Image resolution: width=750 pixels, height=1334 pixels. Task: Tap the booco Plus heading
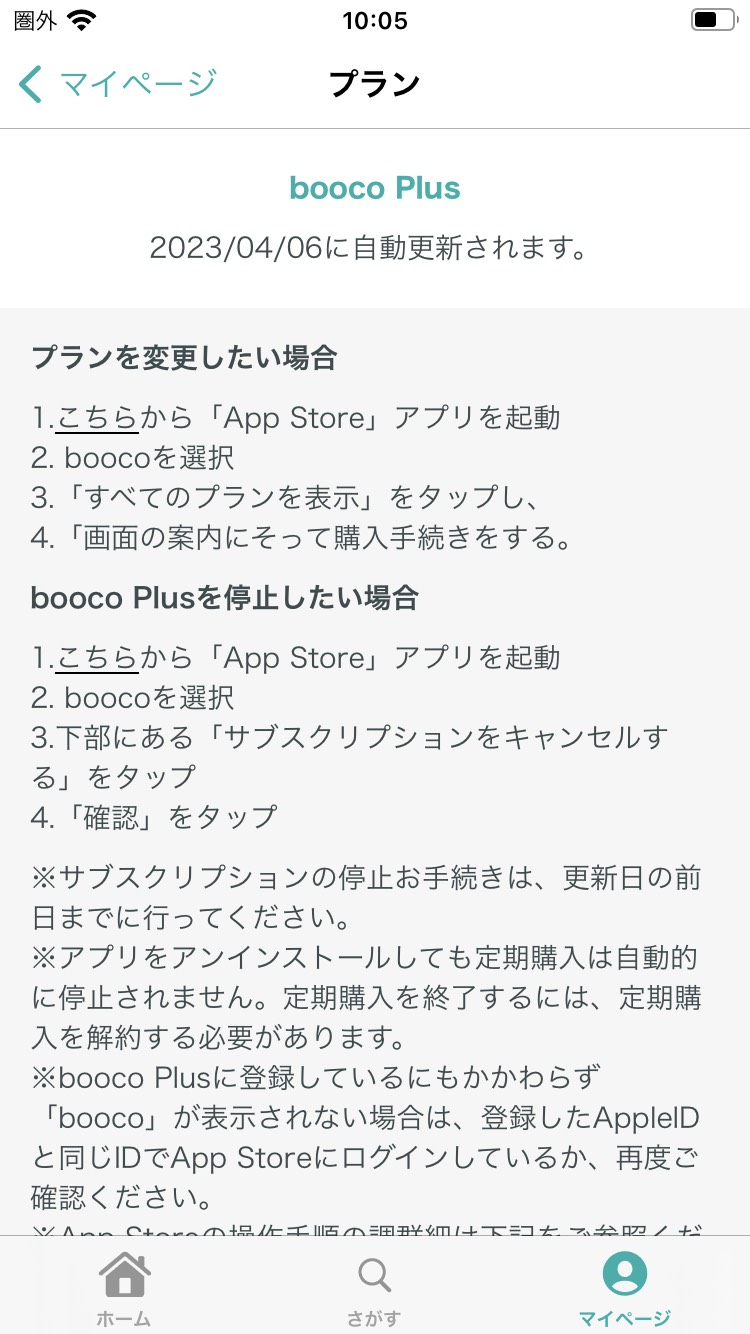pos(375,186)
